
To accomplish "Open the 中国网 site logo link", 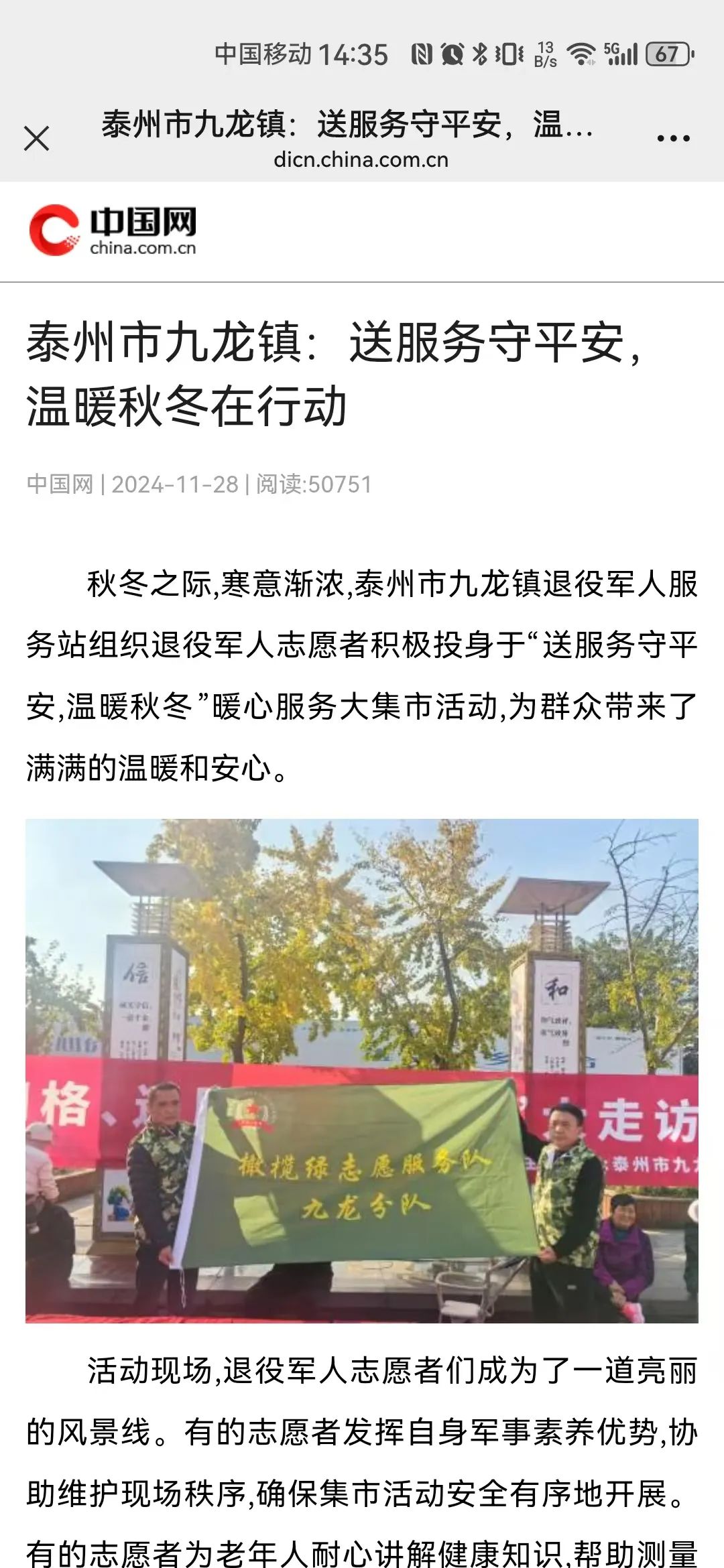I will point(113,231).
